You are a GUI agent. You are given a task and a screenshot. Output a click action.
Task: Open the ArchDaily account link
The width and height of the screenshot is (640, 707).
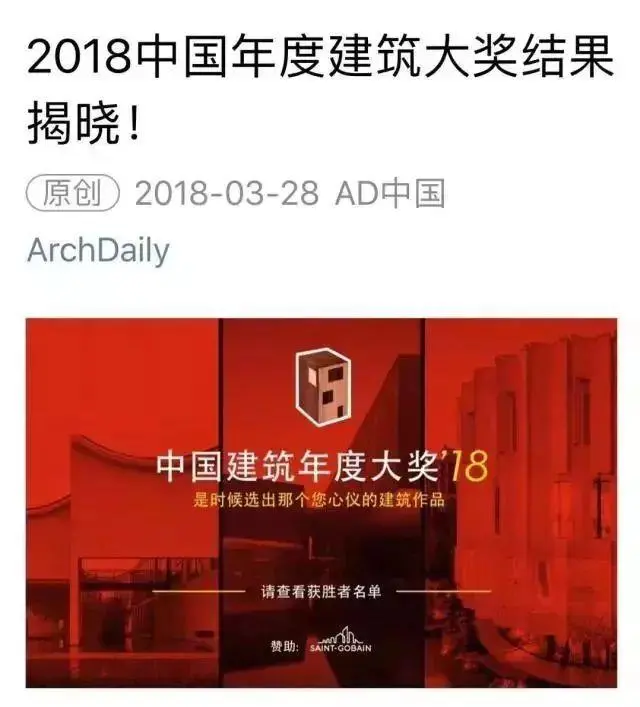tap(98, 249)
